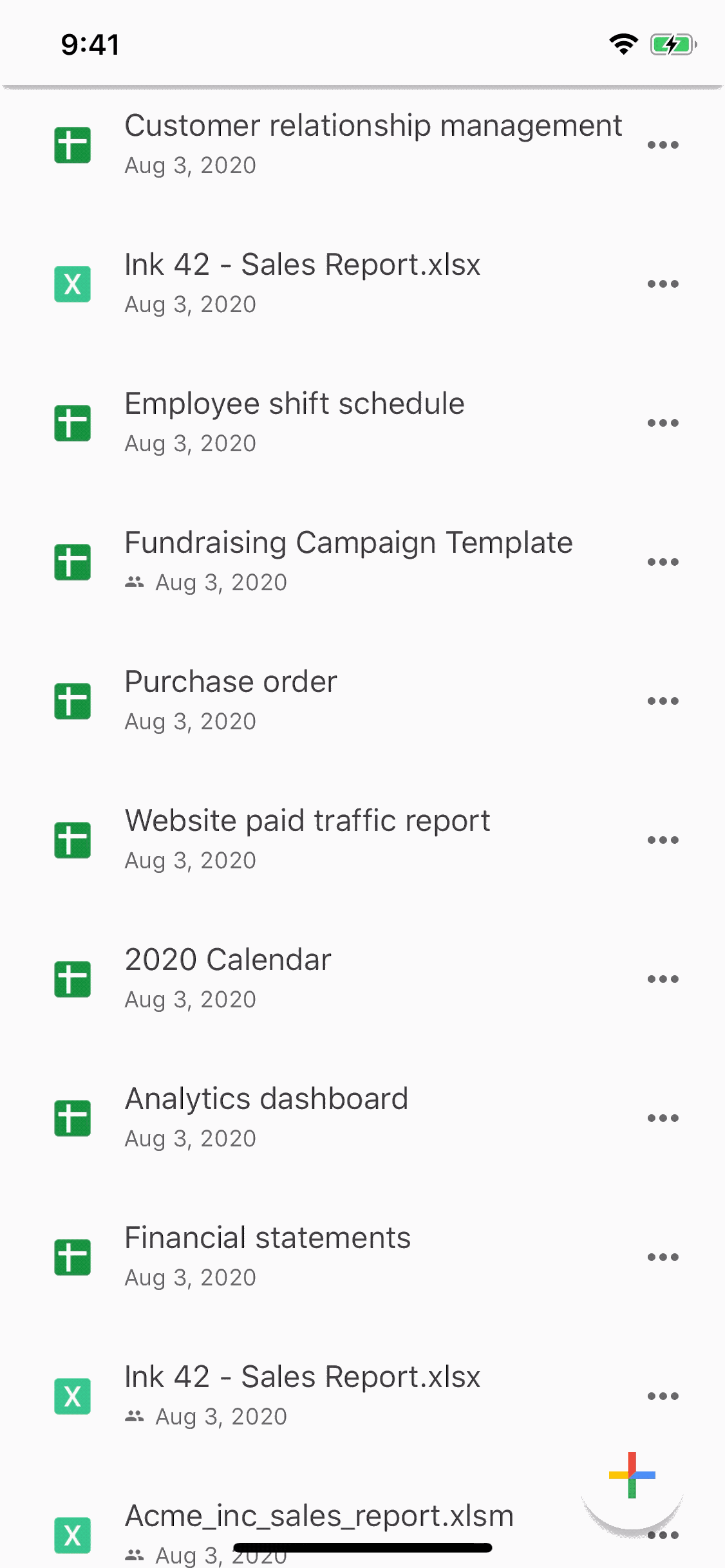Tap the three dots next to Purchase order
Viewport: 725px width, 1568px height.
point(663,701)
